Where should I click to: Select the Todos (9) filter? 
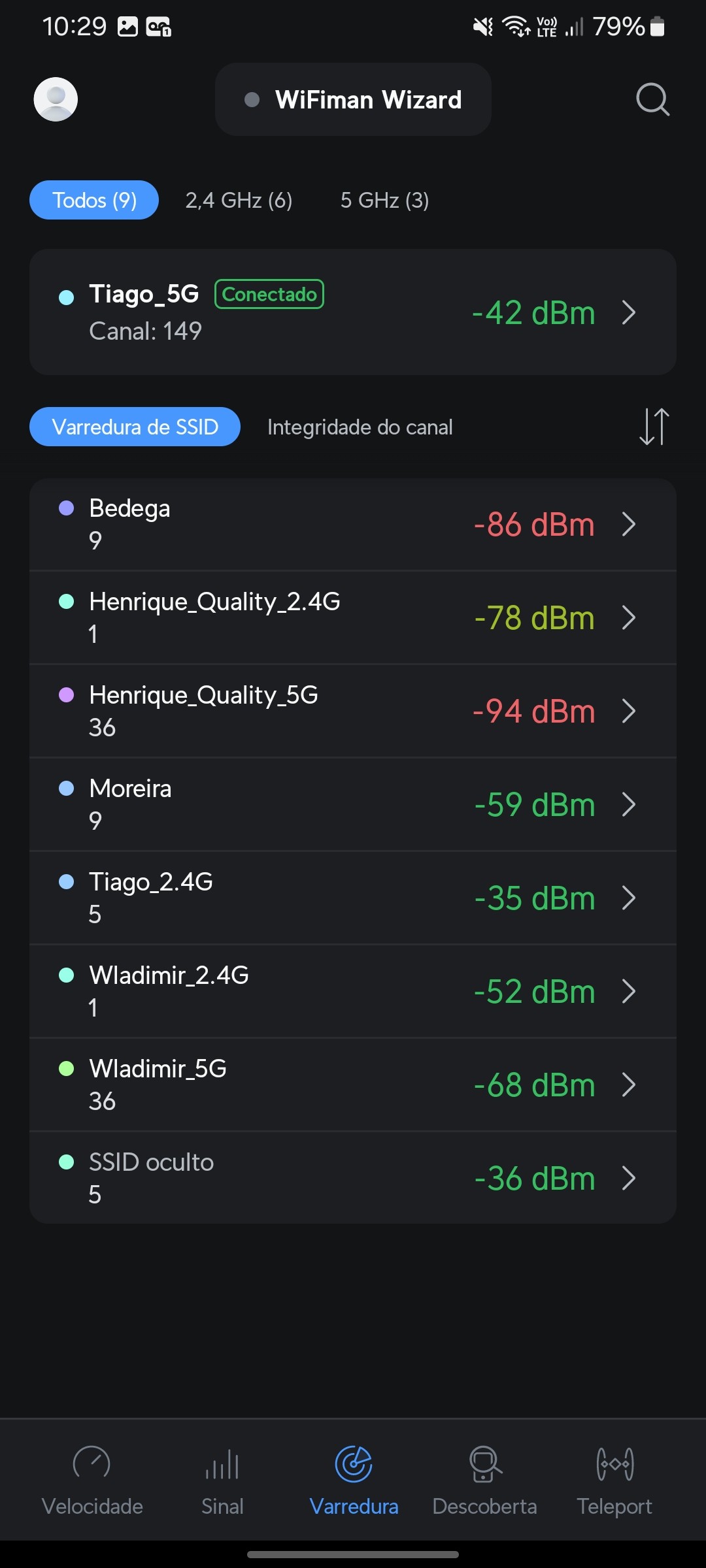pyautogui.click(x=94, y=200)
